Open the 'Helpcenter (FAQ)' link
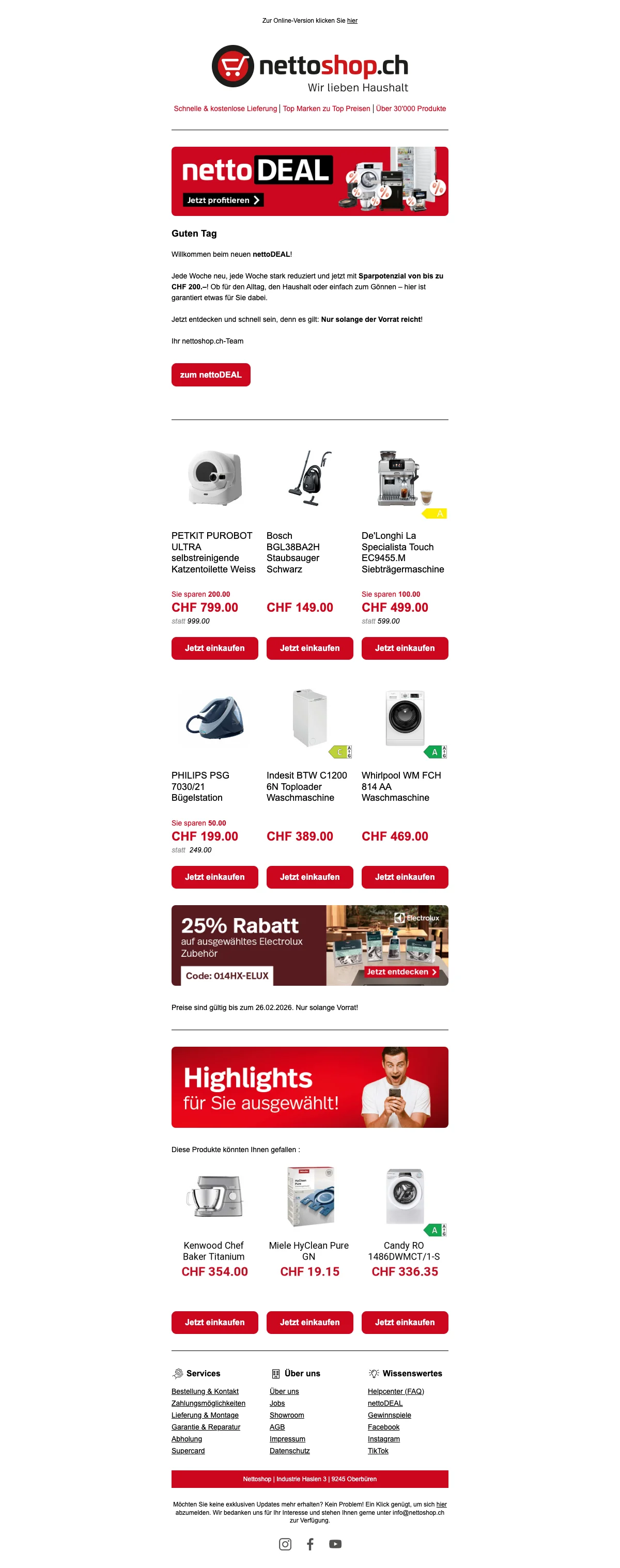The image size is (620, 1568). coord(395,1391)
